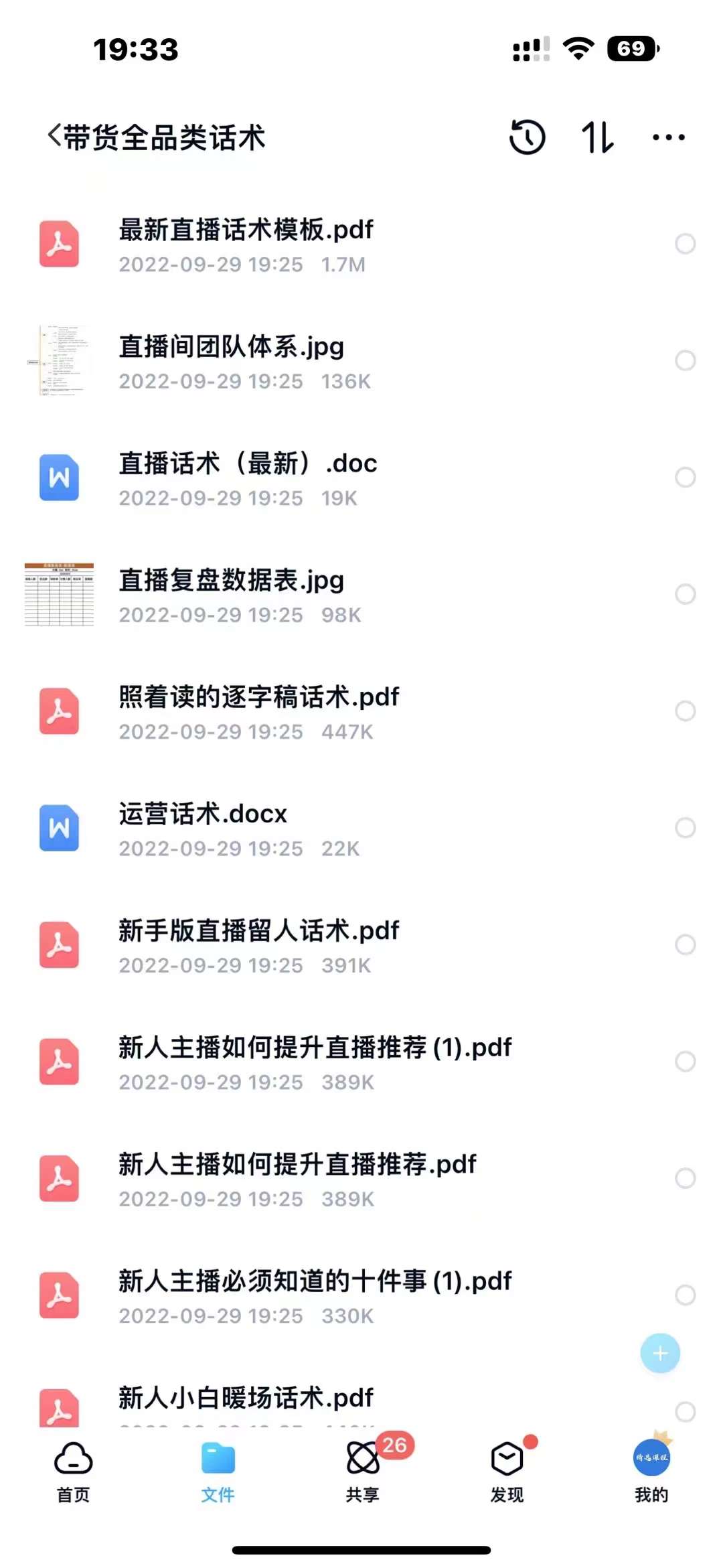Viewport: 723px width, 1568px height.
Task: Tap the Word icon of 运营话术.docx
Action: pyautogui.click(x=60, y=828)
